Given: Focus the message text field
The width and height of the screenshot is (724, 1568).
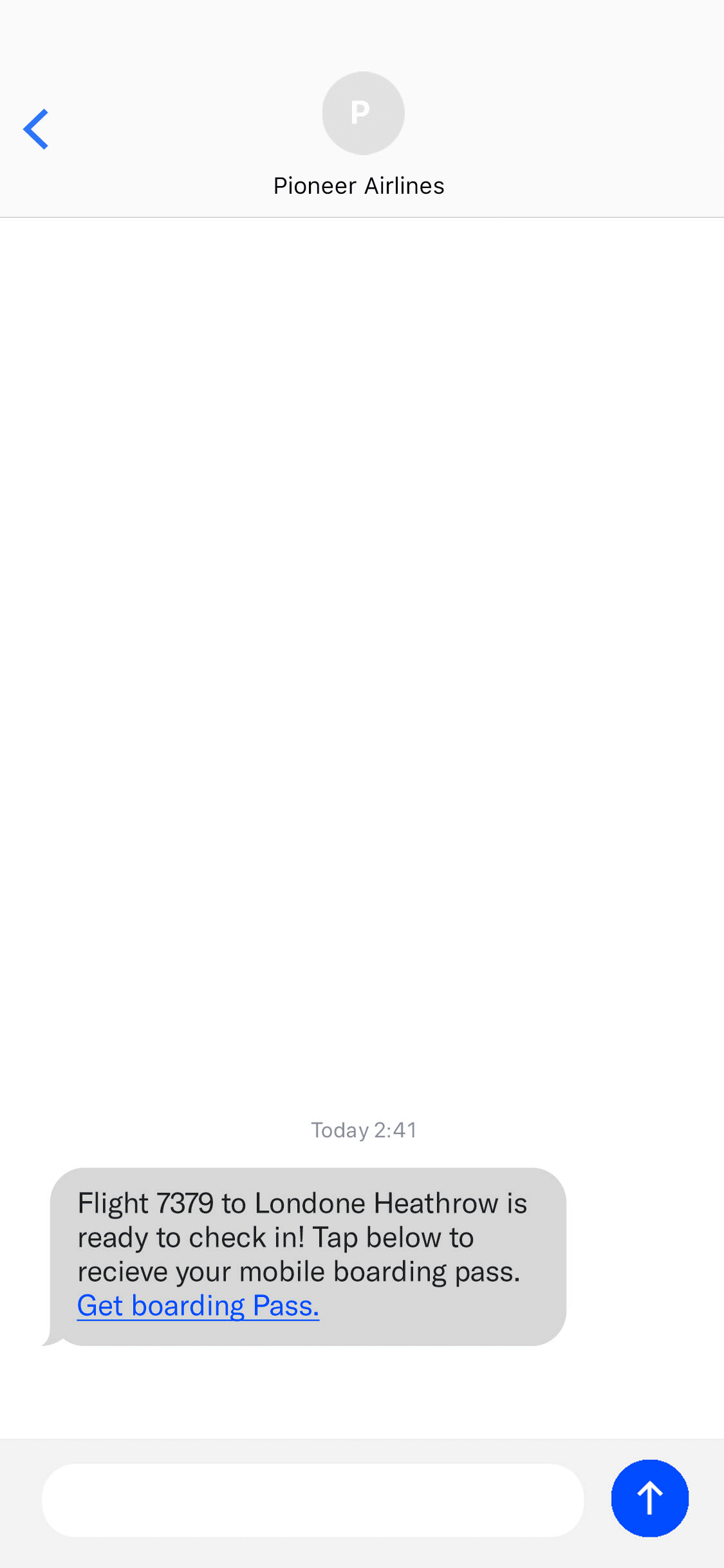Looking at the screenshot, I should click(313, 1500).
